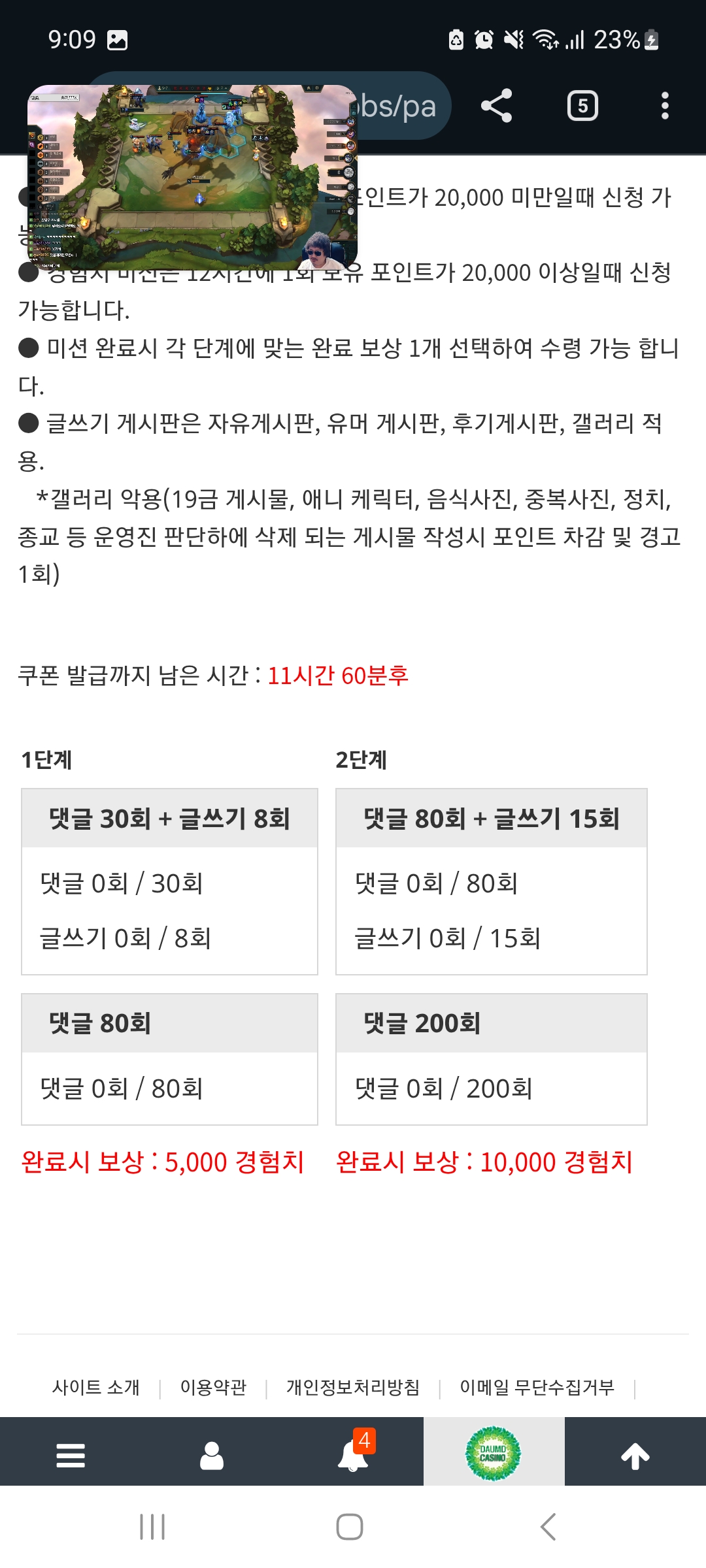
Task: Open the browser overflow menu
Action: [x=665, y=106]
